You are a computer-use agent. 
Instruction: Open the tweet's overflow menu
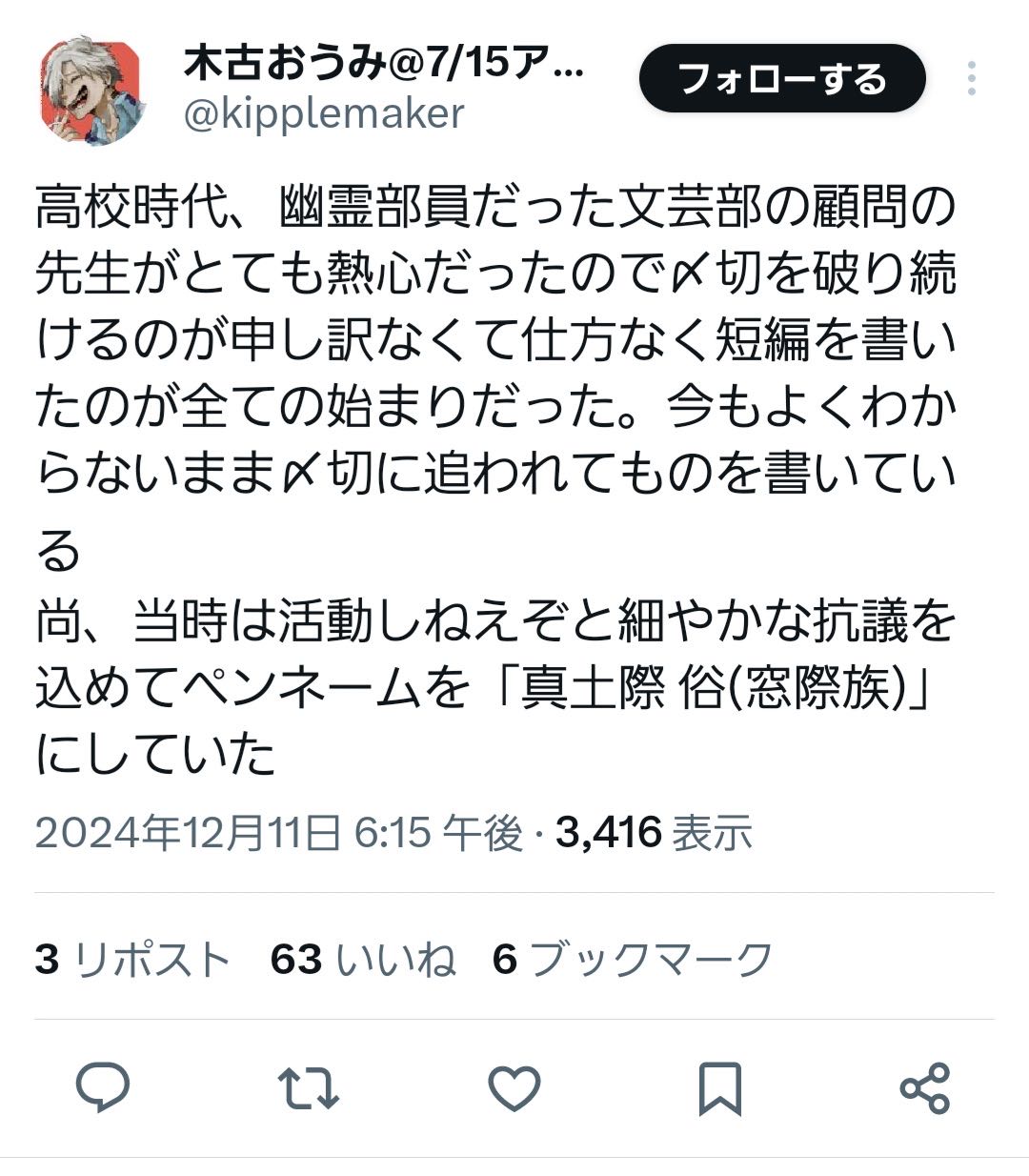tap(971, 78)
